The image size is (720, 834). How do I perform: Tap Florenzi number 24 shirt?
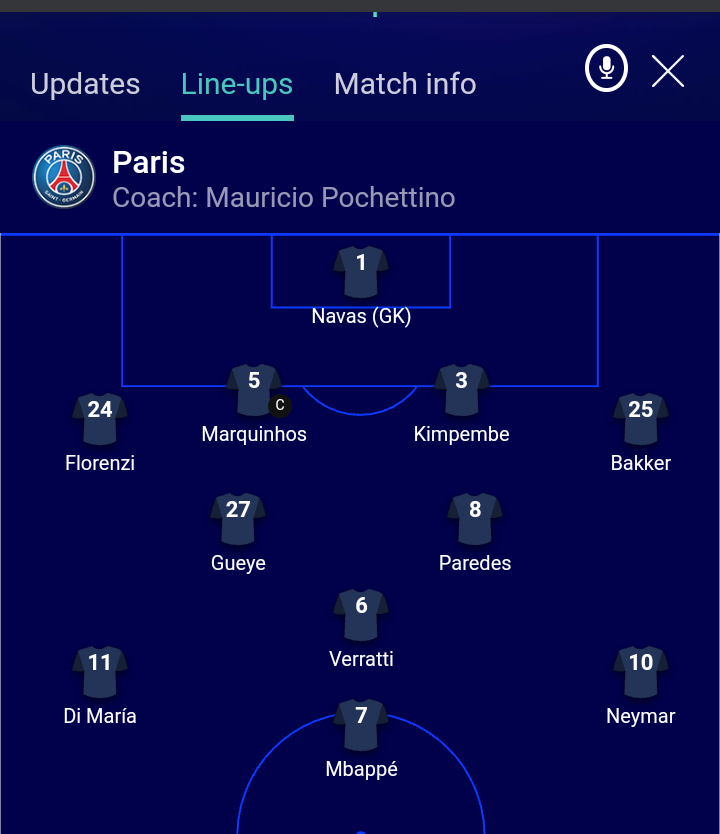(x=100, y=420)
